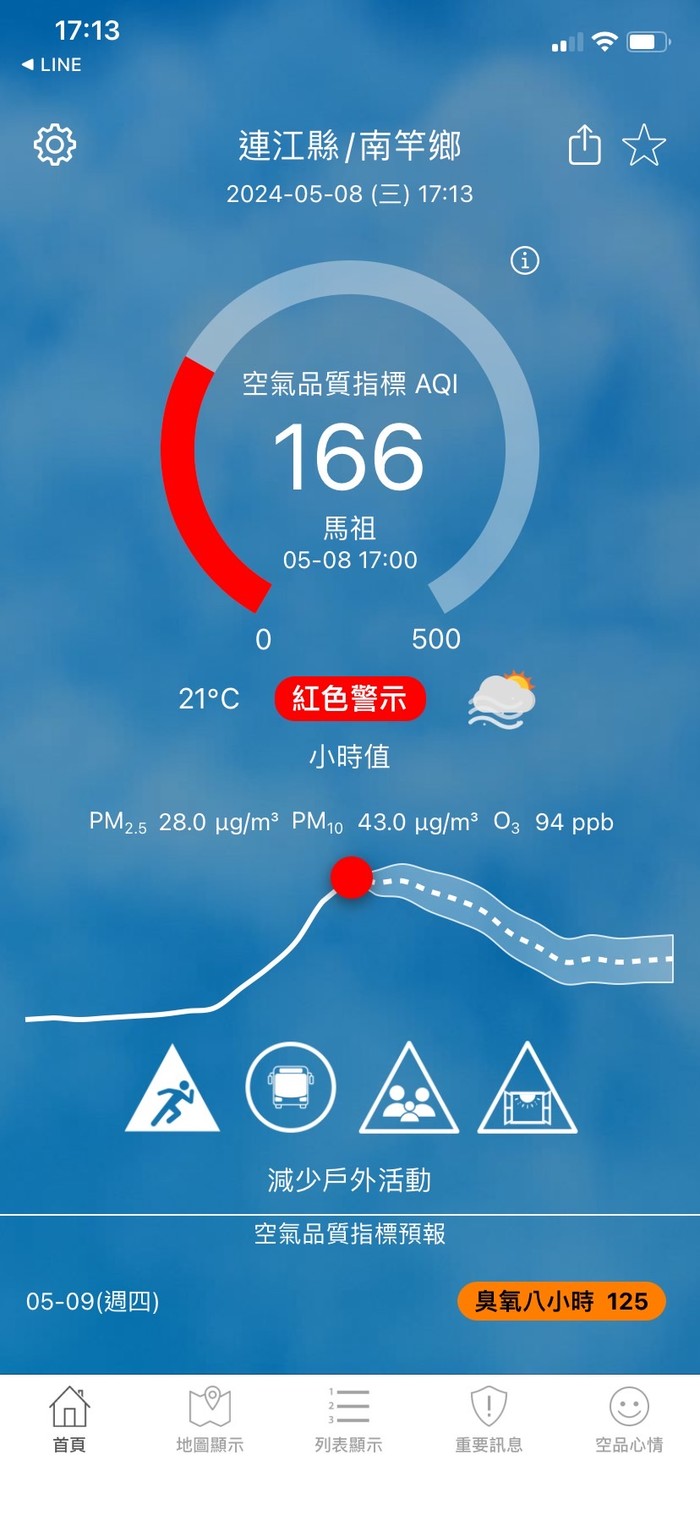The image size is (700, 1515).
Task: Tap the outdoor exercise warning icon
Action: [x=172, y=1088]
